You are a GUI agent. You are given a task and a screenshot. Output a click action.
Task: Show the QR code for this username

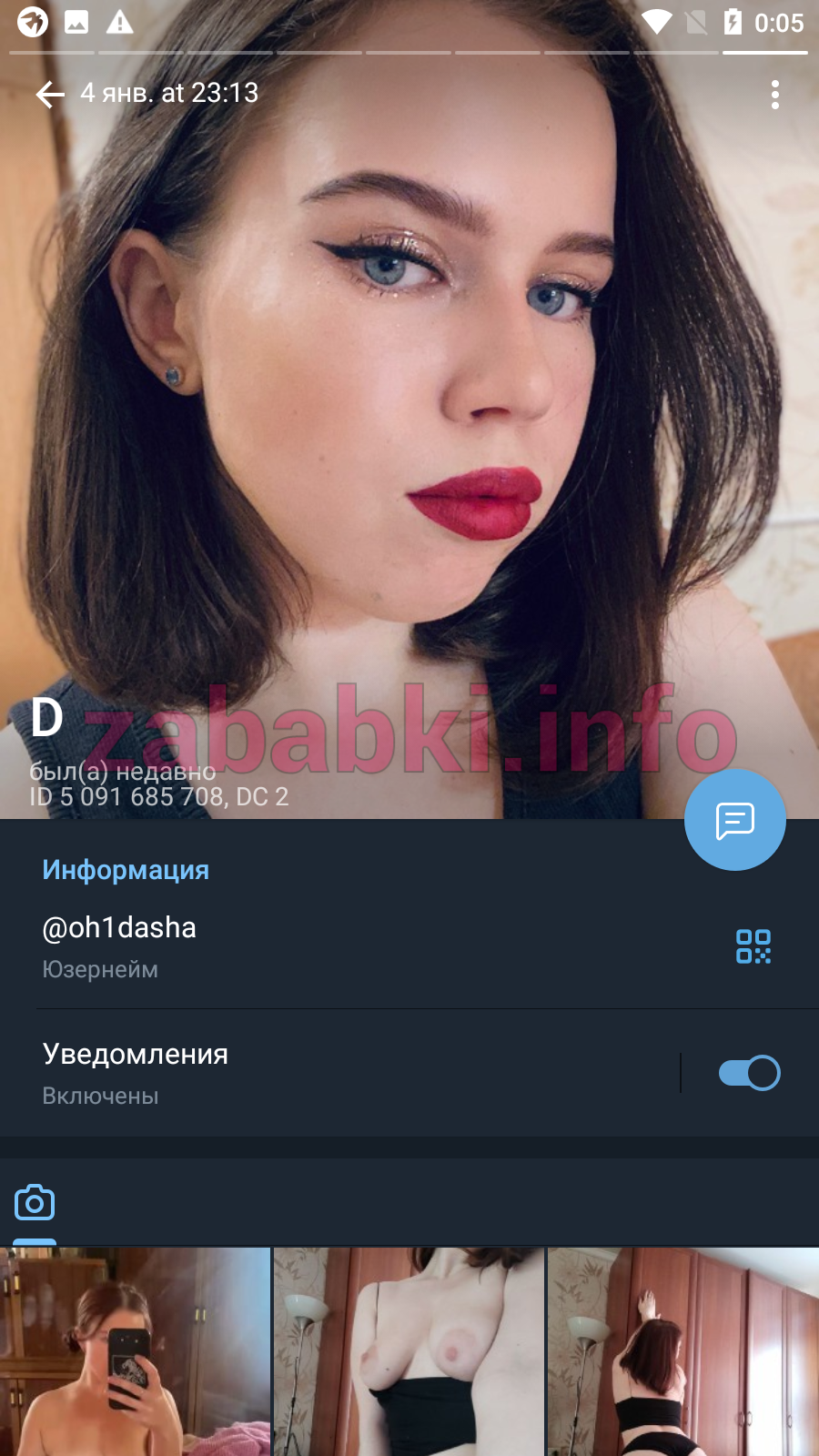tap(753, 946)
